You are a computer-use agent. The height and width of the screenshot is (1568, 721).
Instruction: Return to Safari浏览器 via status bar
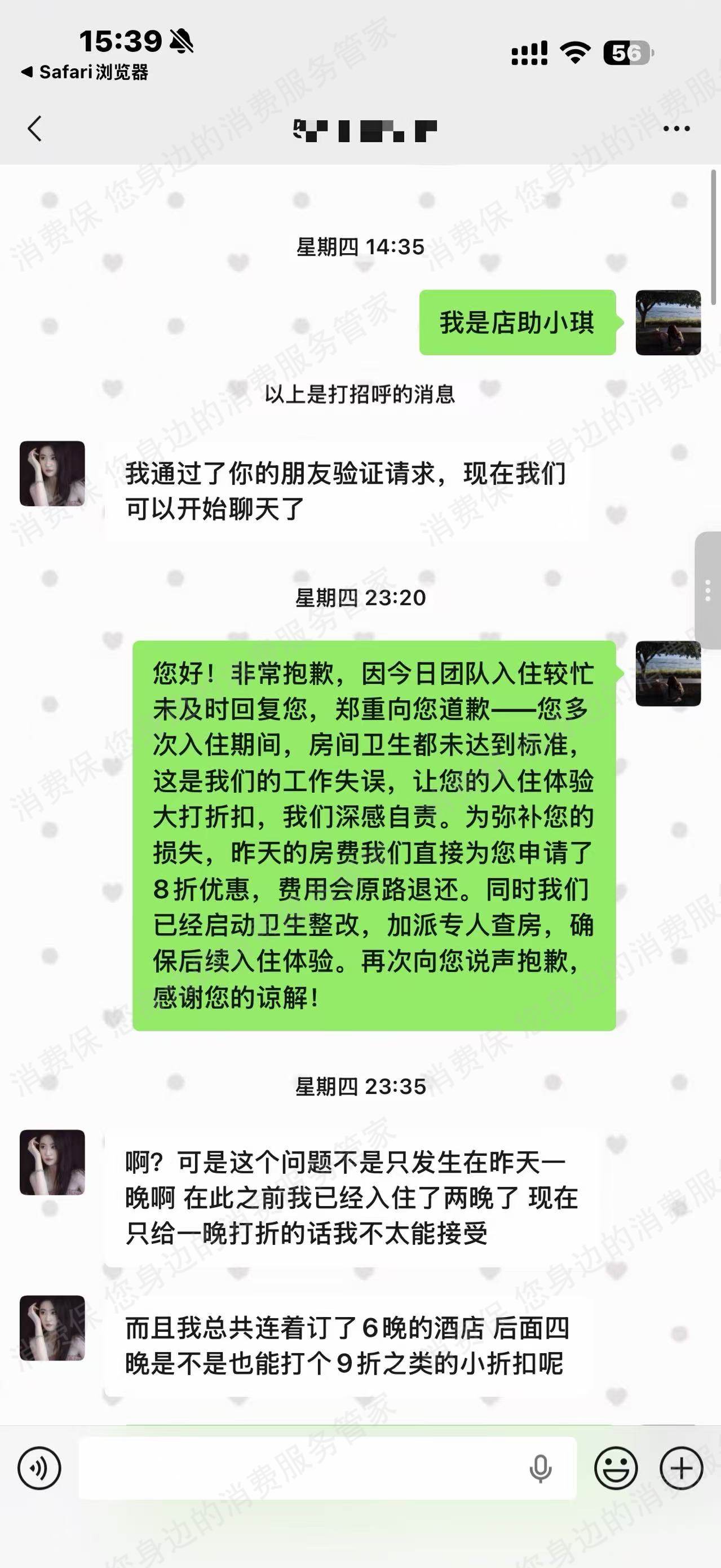coord(85,72)
